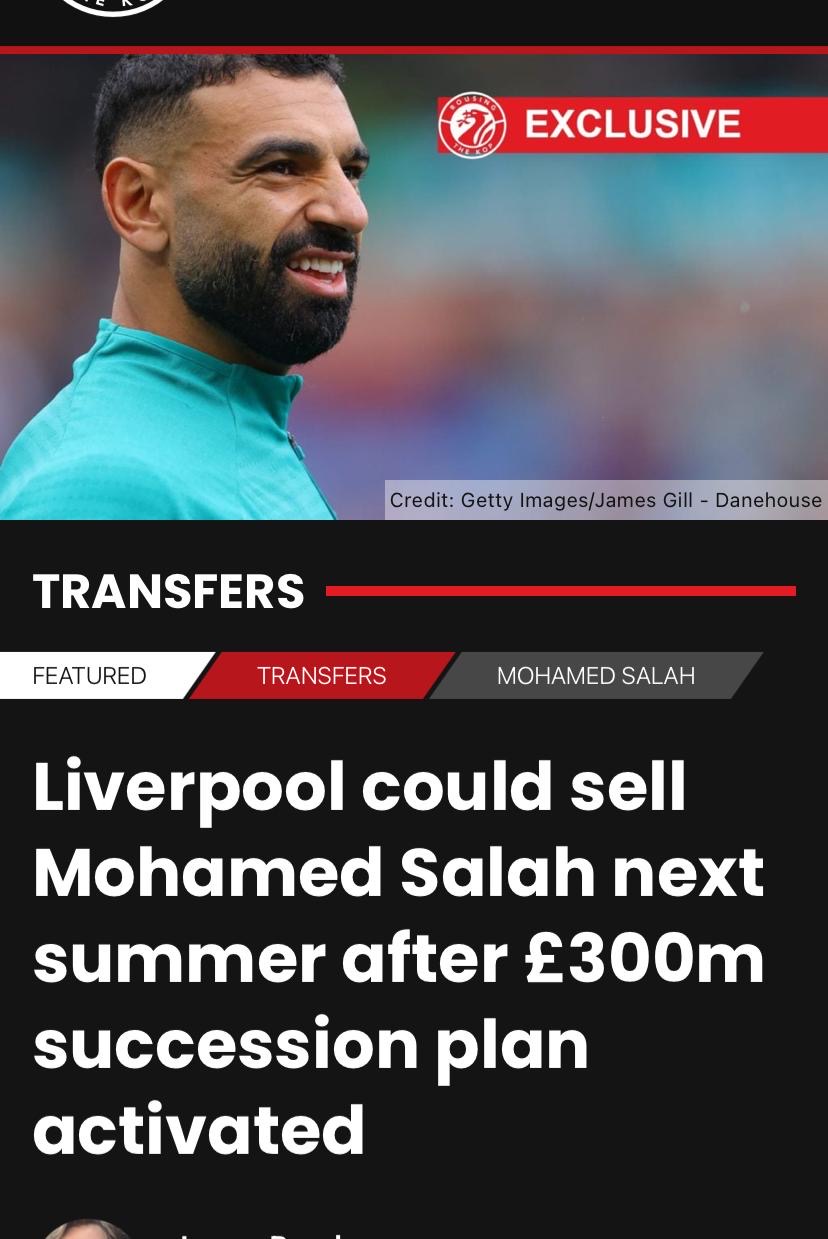Viewport: 828px width, 1239px height.
Task: Open the site logo at the top
Action: click(112, 8)
